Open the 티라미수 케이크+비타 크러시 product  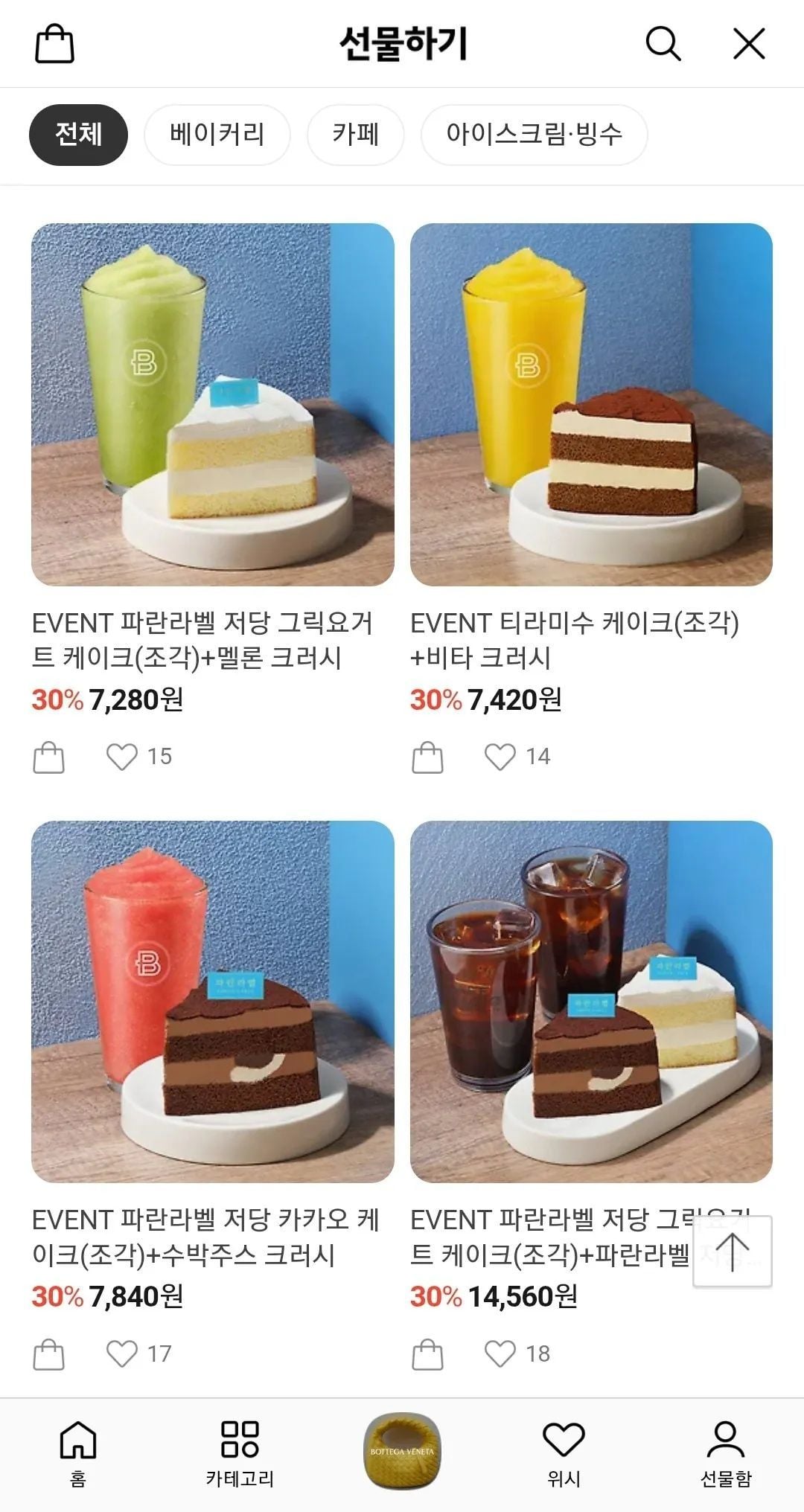pyautogui.click(x=591, y=404)
